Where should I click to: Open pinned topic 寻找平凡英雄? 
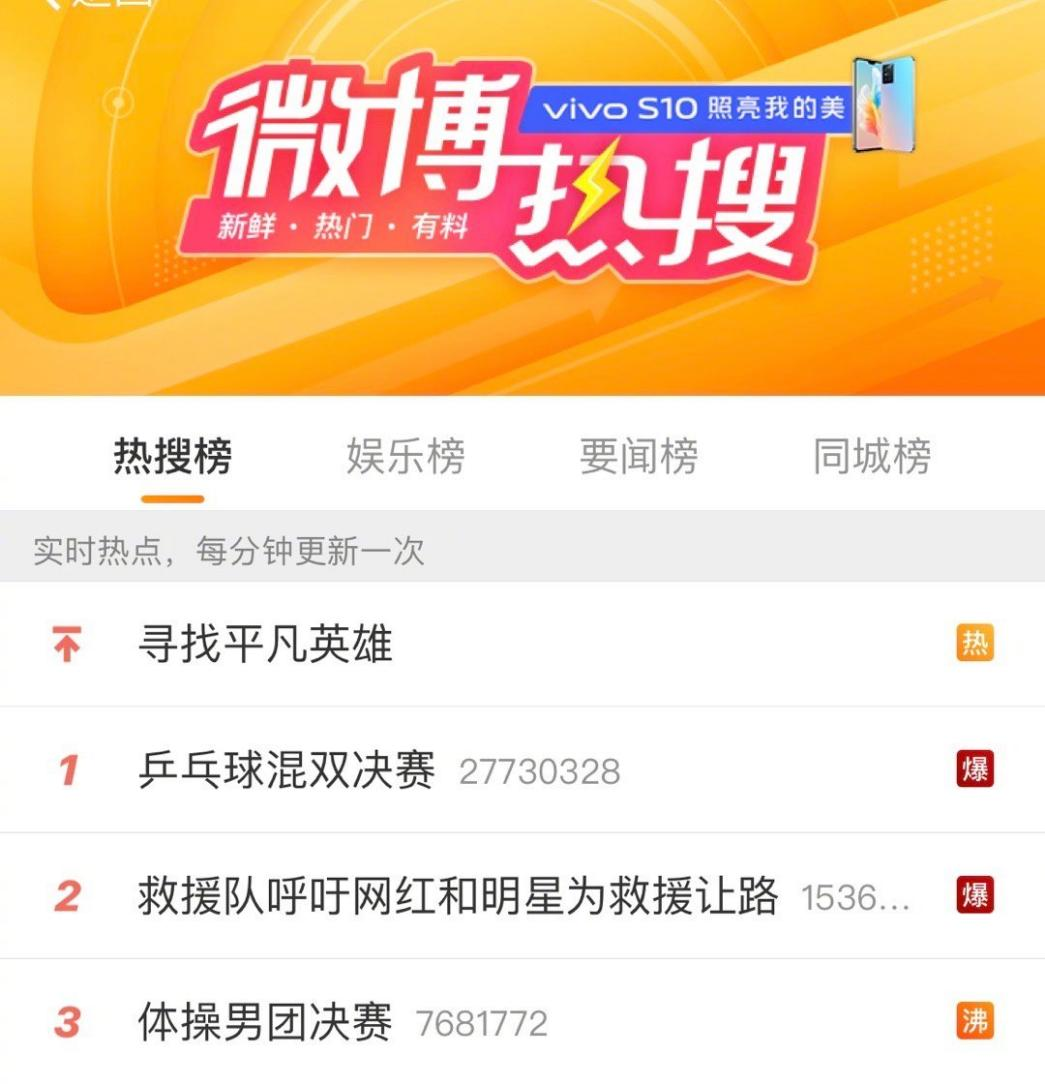pyautogui.click(x=265, y=644)
